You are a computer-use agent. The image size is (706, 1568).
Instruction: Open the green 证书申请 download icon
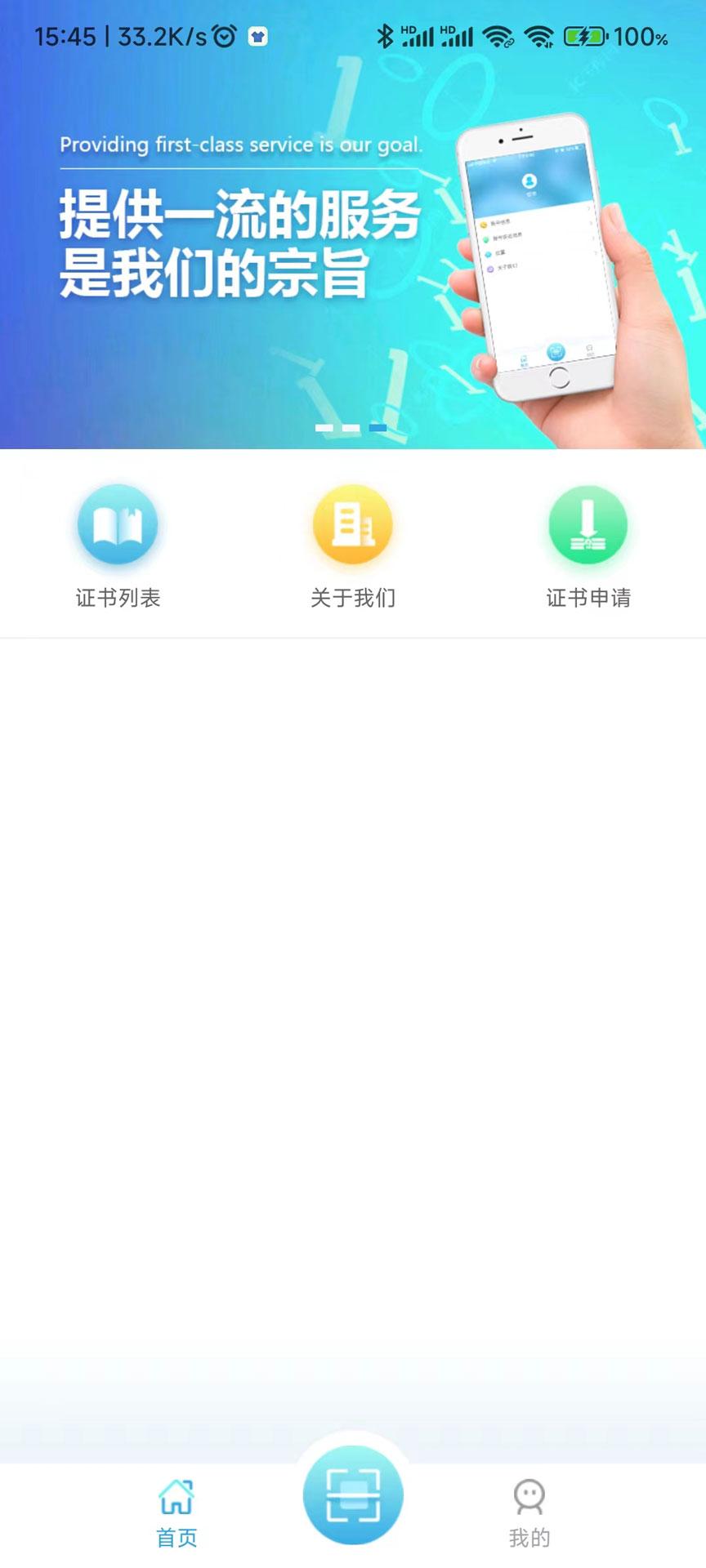click(x=588, y=524)
